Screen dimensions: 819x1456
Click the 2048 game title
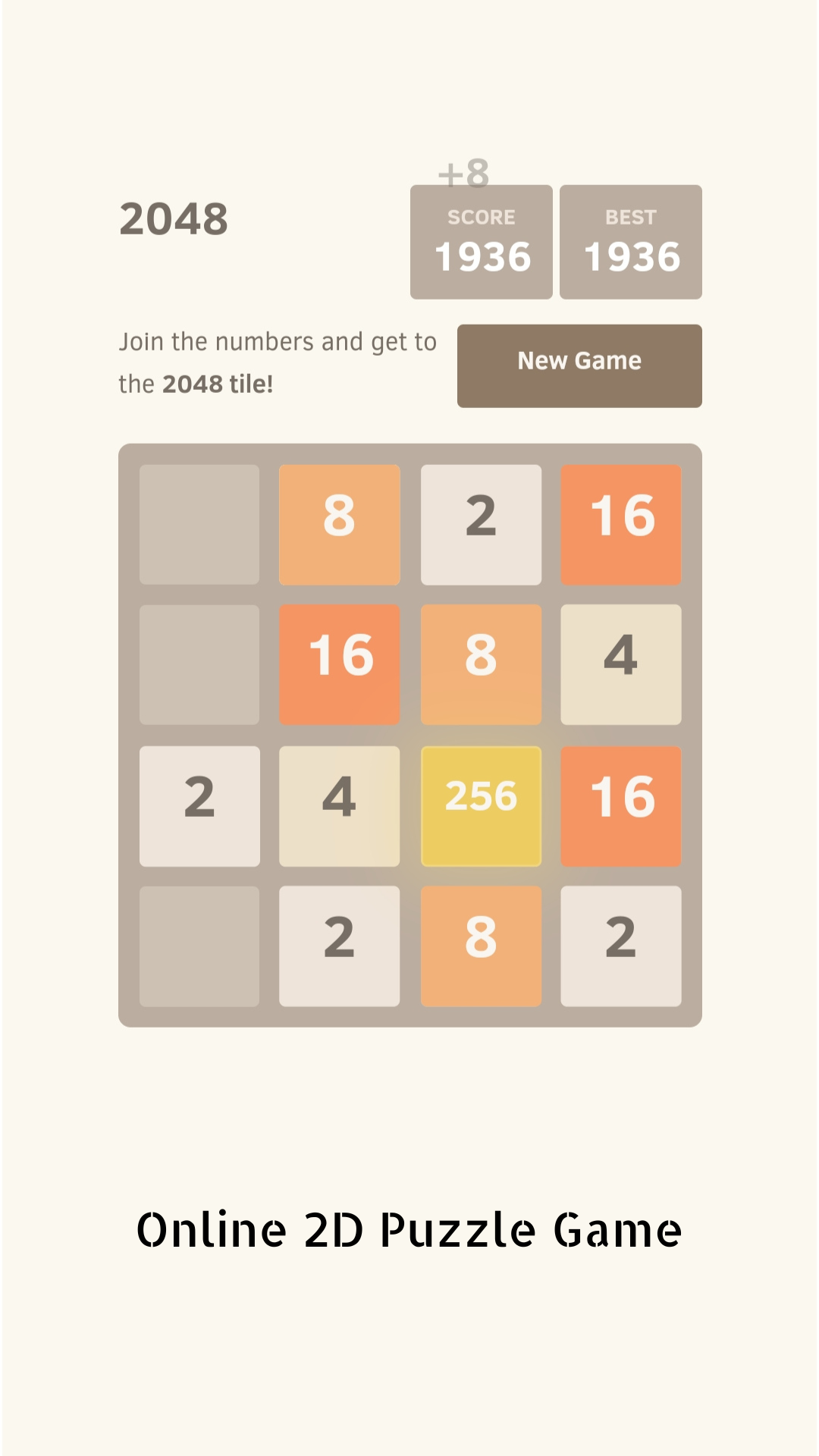pyautogui.click(x=175, y=218)
